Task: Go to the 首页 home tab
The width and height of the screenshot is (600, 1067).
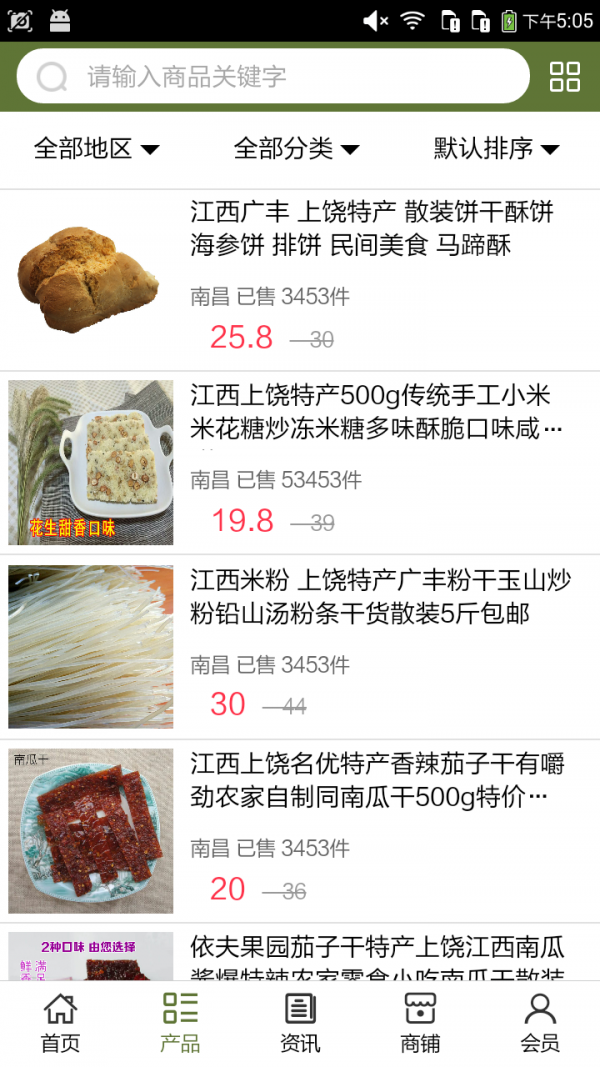Action: click(60, 1023)
